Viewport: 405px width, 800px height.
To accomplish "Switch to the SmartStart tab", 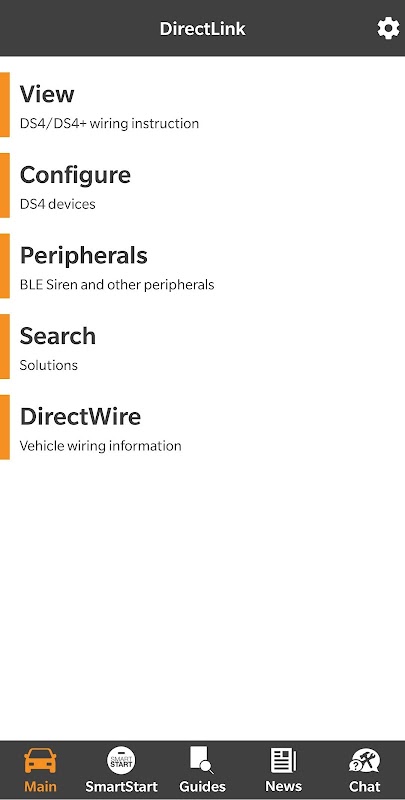I will coord(121,770).
